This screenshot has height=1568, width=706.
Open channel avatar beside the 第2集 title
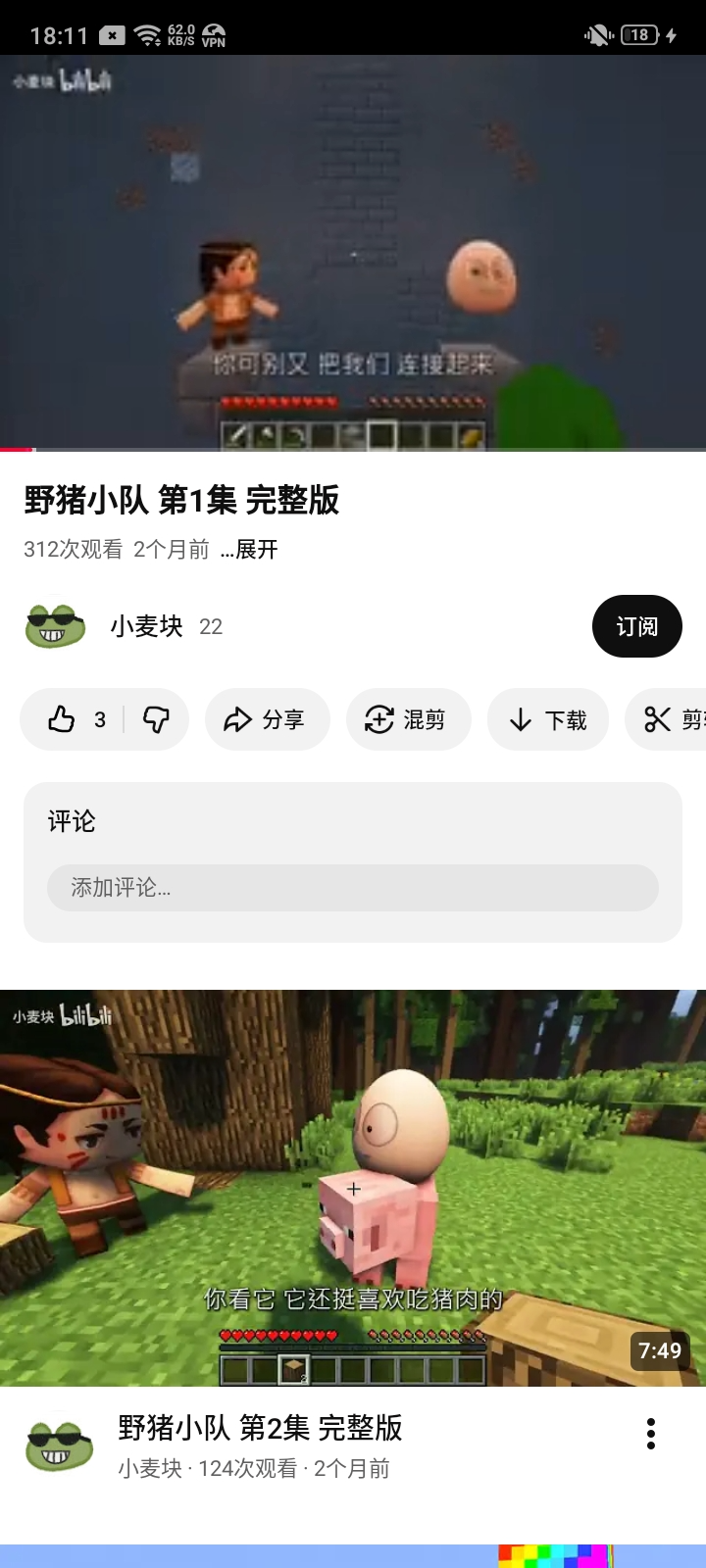(x=58, y=1445)
